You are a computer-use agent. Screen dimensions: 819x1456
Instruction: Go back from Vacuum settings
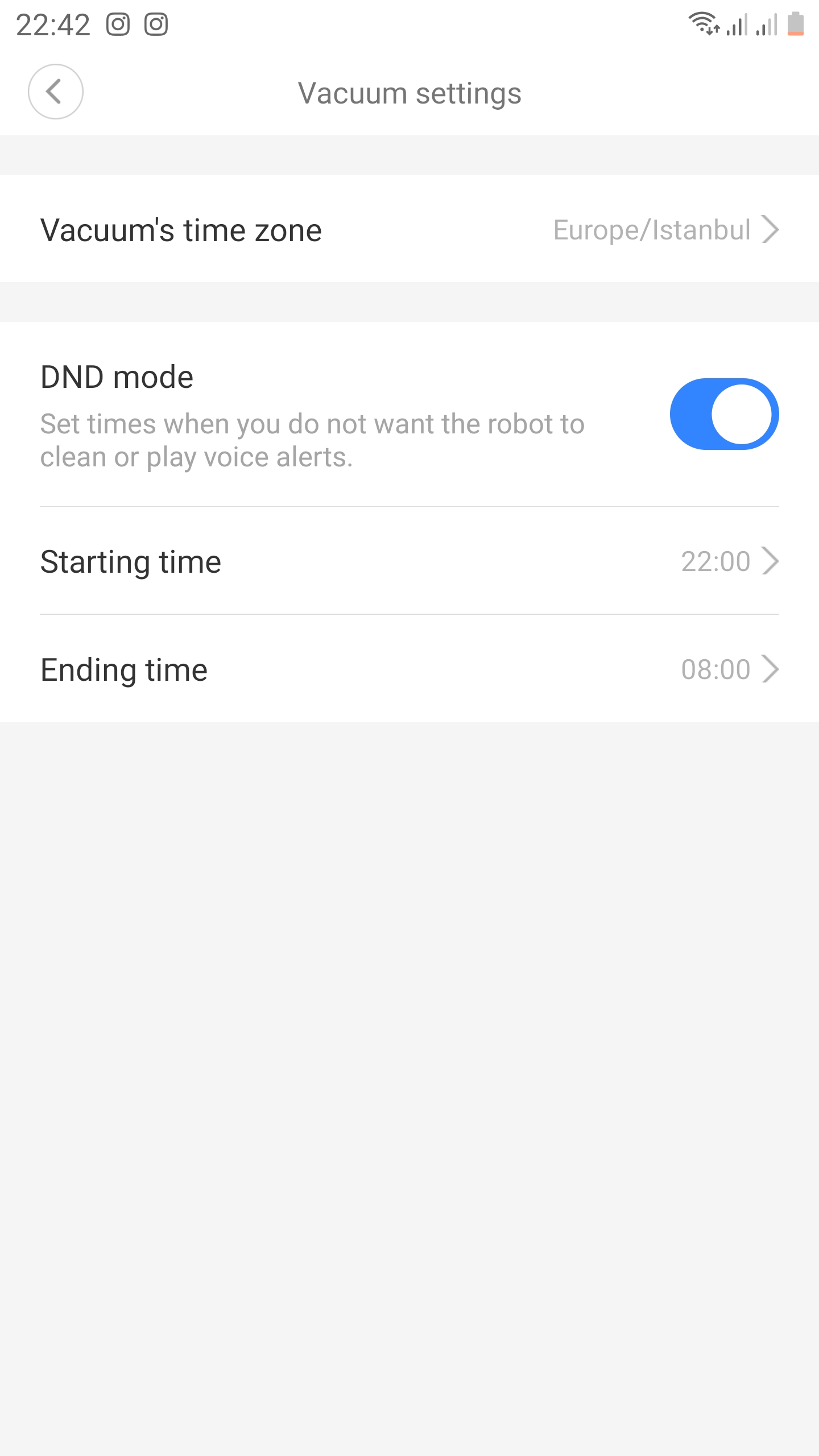tap(56, 92)
